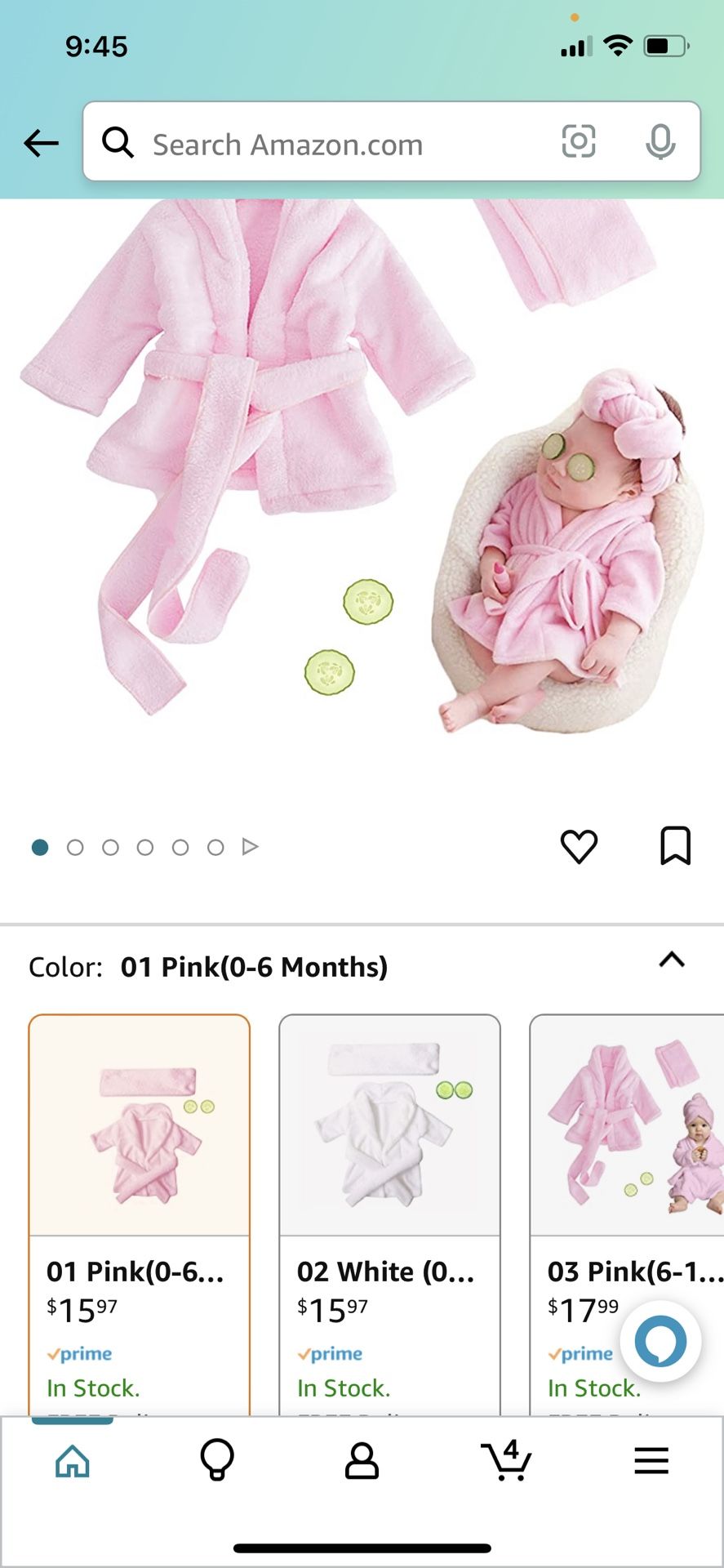Go to the Home tab
Viewport: 724px width, 1568px height.
73,1461
